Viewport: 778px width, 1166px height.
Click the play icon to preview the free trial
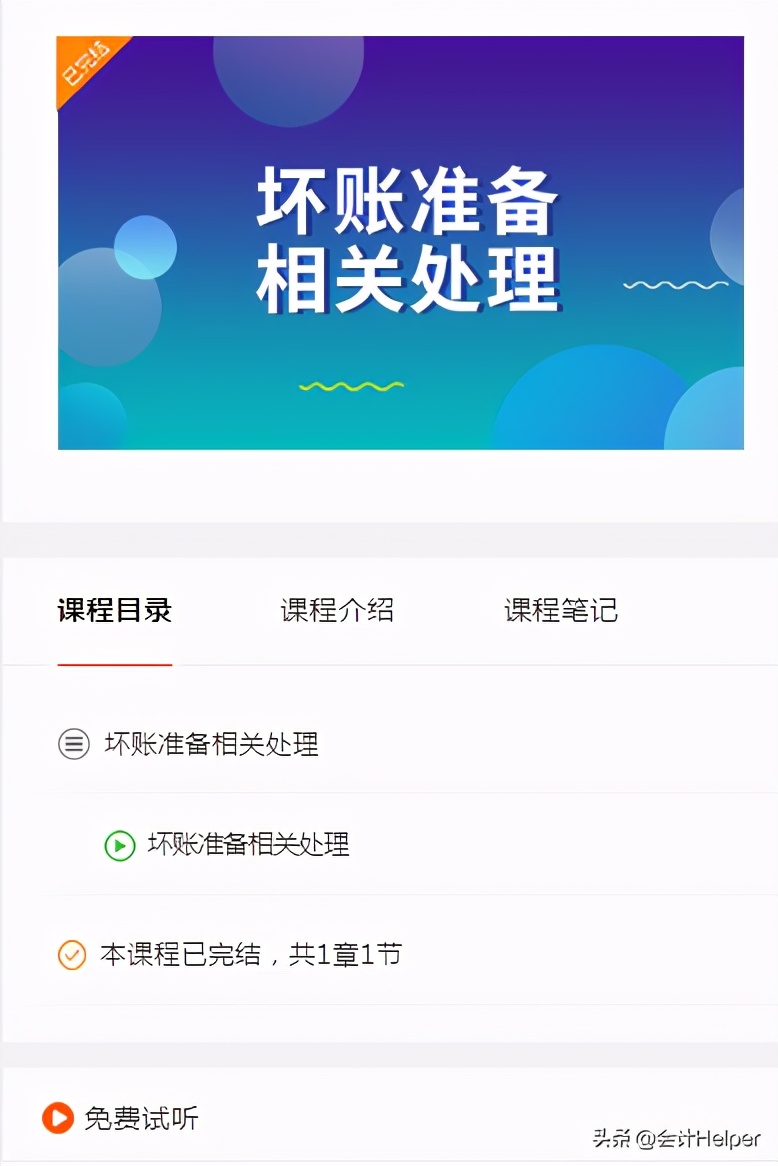click(x=59, y=1119)
